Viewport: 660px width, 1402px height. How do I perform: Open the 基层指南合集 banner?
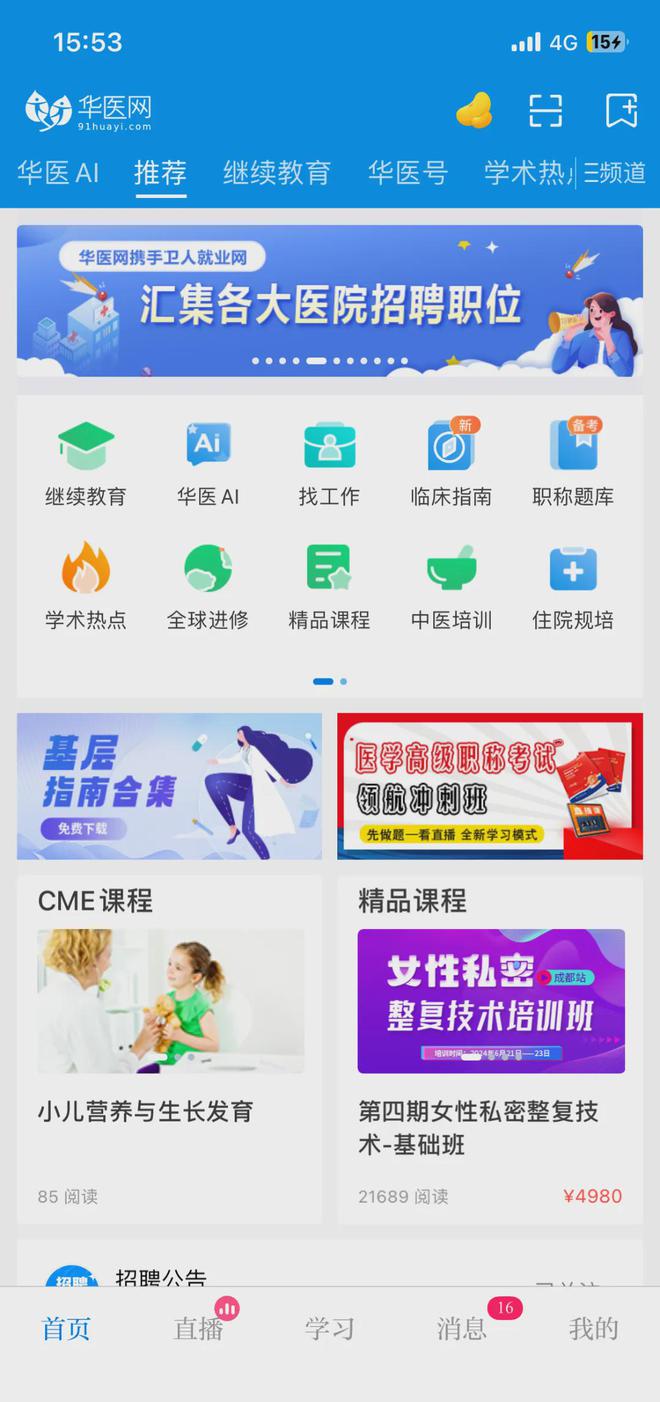pyautogui.click(x=169, y=786)
